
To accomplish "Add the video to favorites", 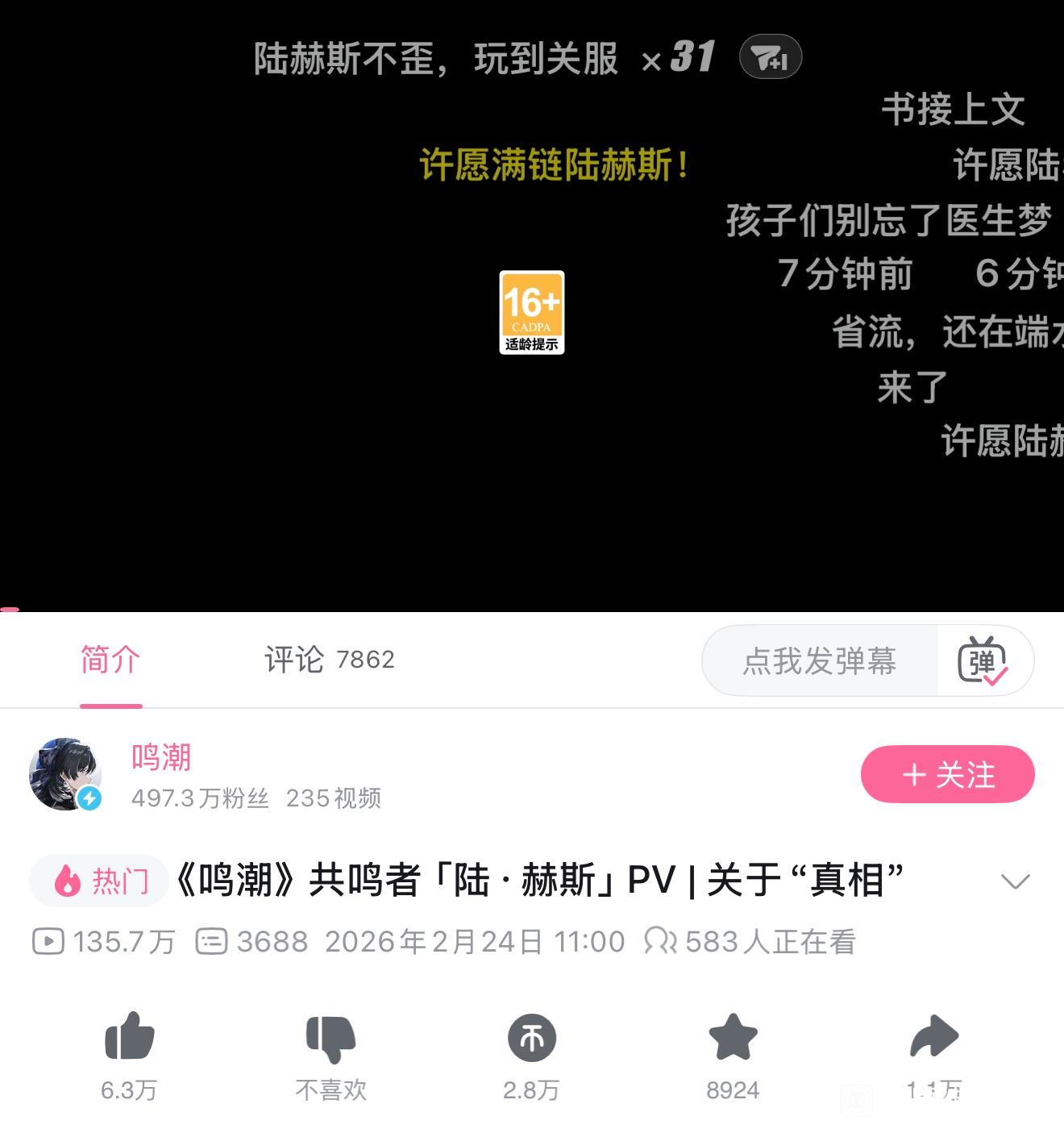I will pyautogui.click(x=733, y=1039).
